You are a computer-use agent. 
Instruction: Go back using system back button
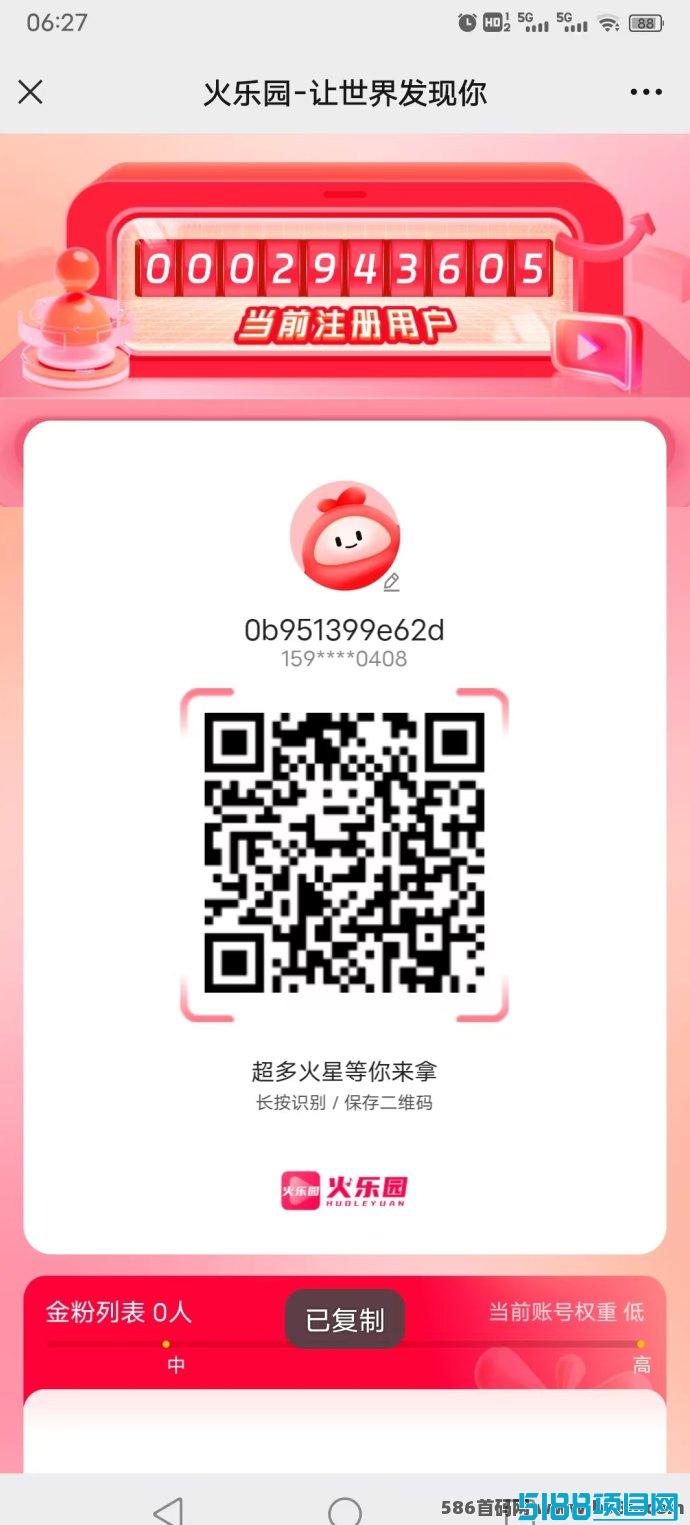click(x=169, y=1510)
